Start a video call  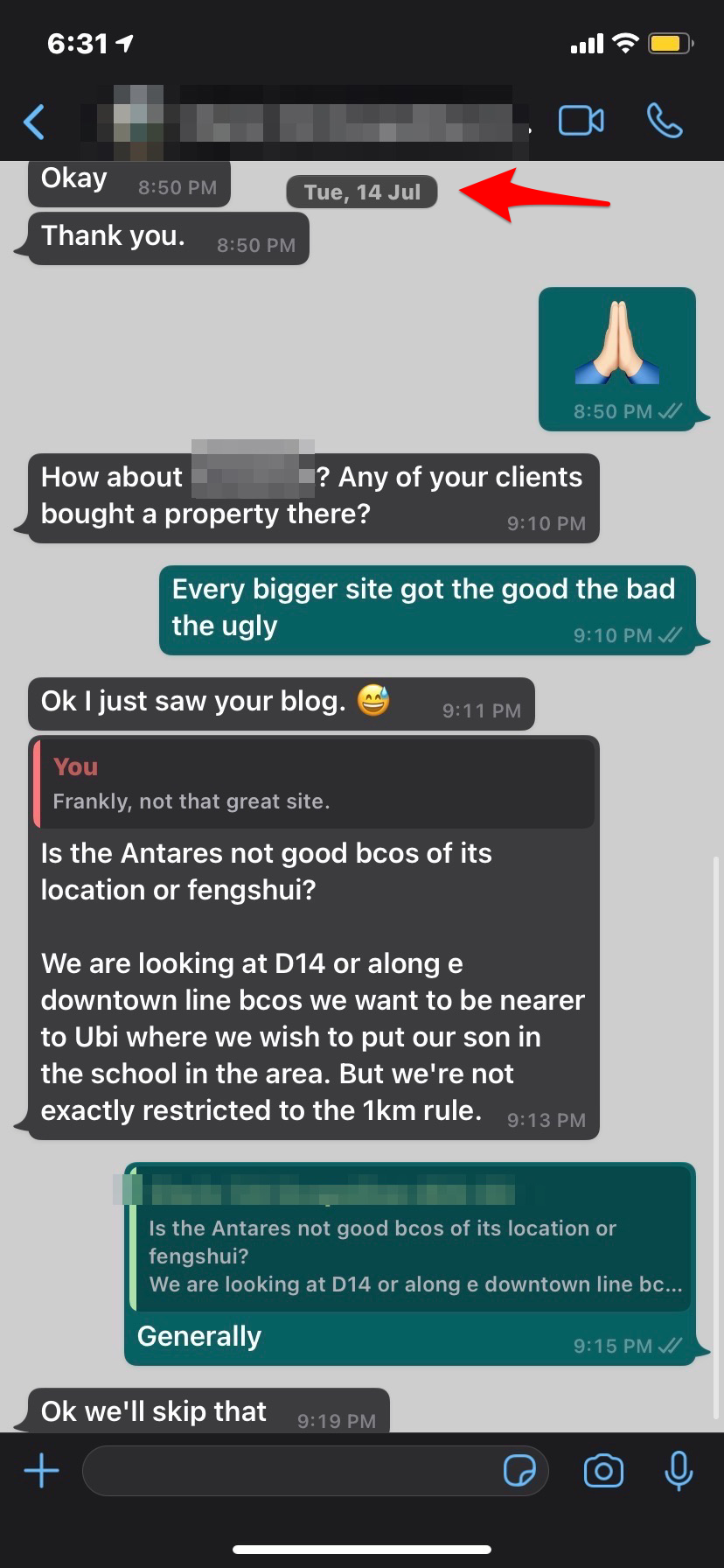(581, 121)
